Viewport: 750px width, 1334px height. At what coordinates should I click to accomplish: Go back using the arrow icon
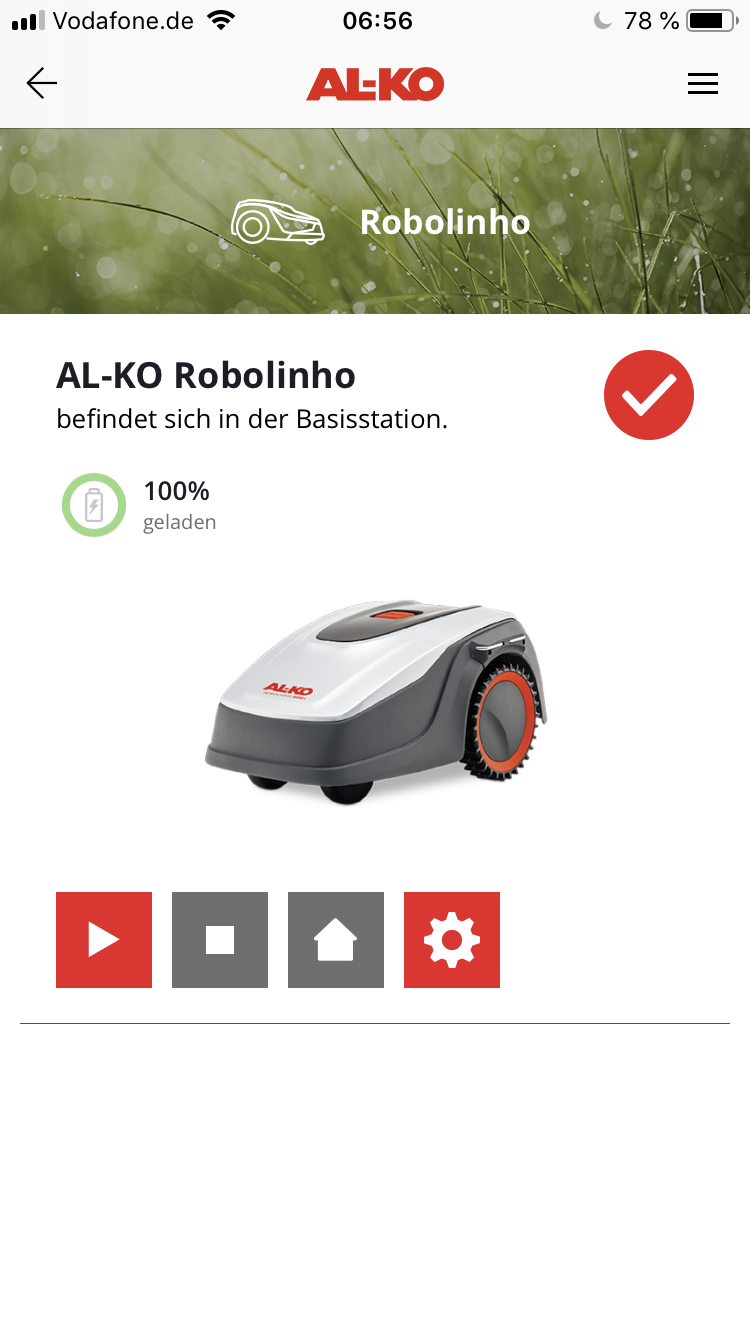click(42, 83)
